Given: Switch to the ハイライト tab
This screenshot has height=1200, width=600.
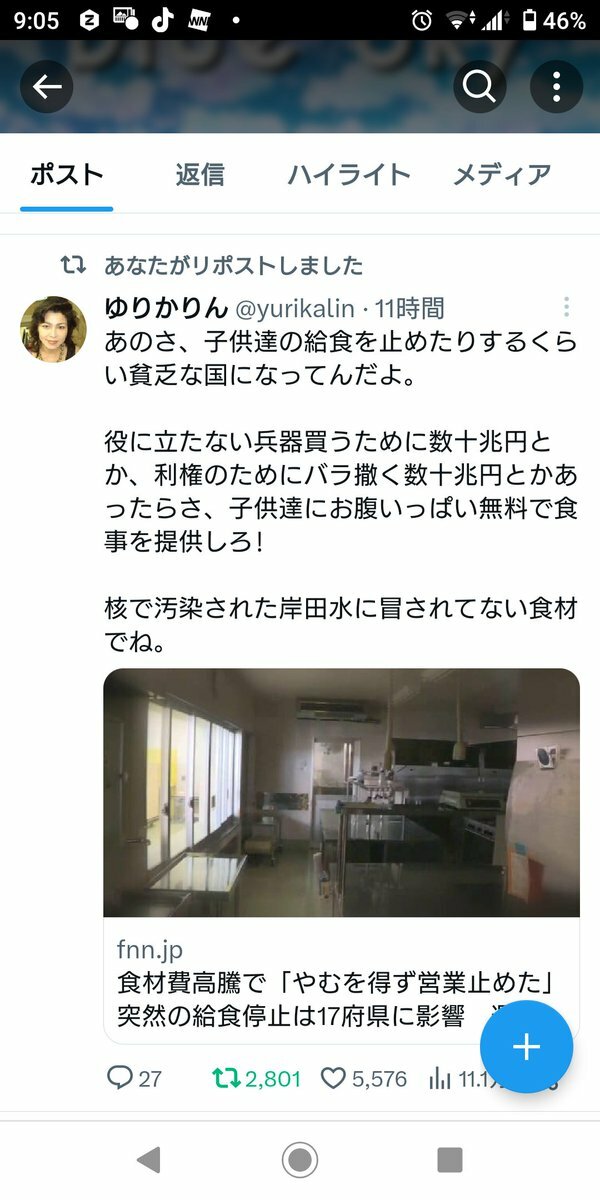Looking at the screenshot, I should tap(349, 174).
